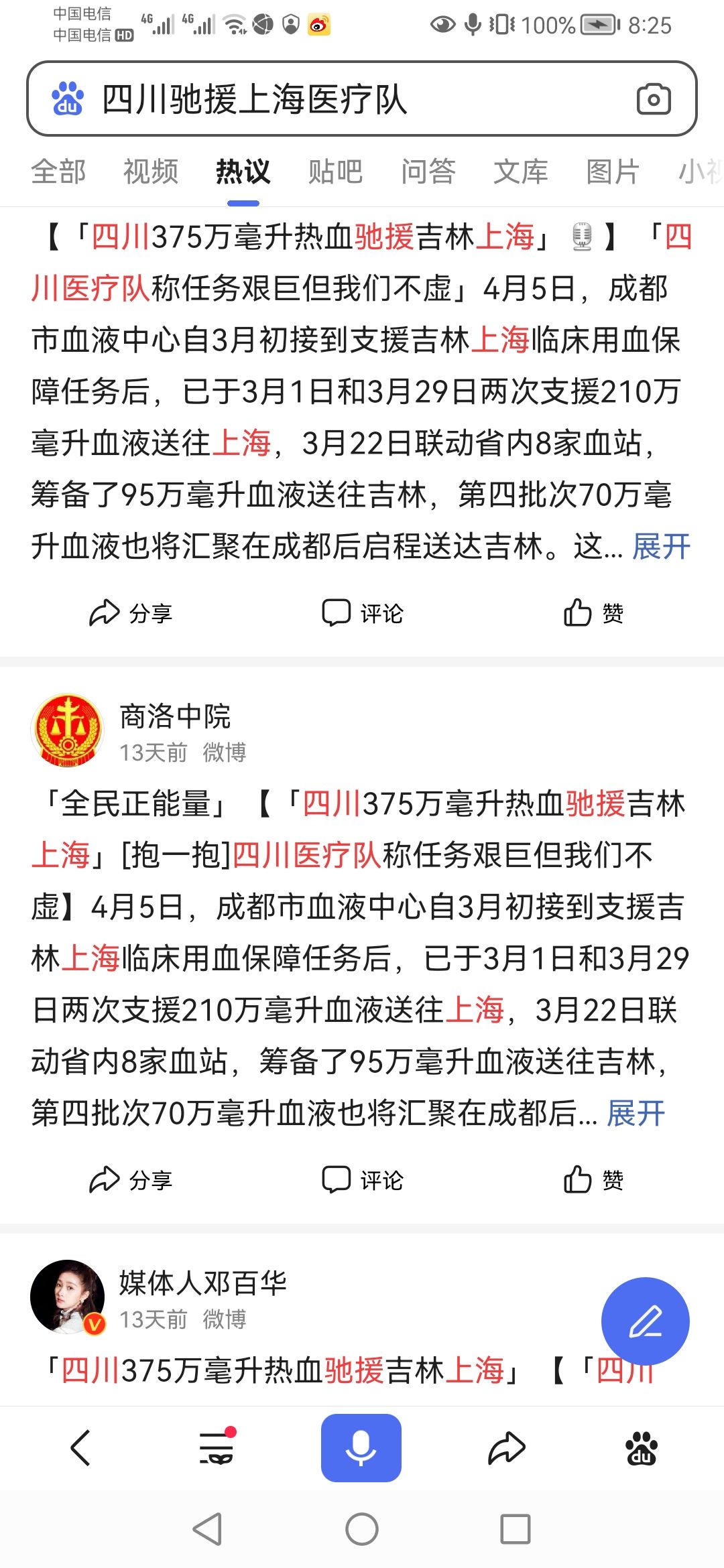Open 商洛中院's profile avatar
Screen dimensions: 724x1568
[x=68, y=730]
